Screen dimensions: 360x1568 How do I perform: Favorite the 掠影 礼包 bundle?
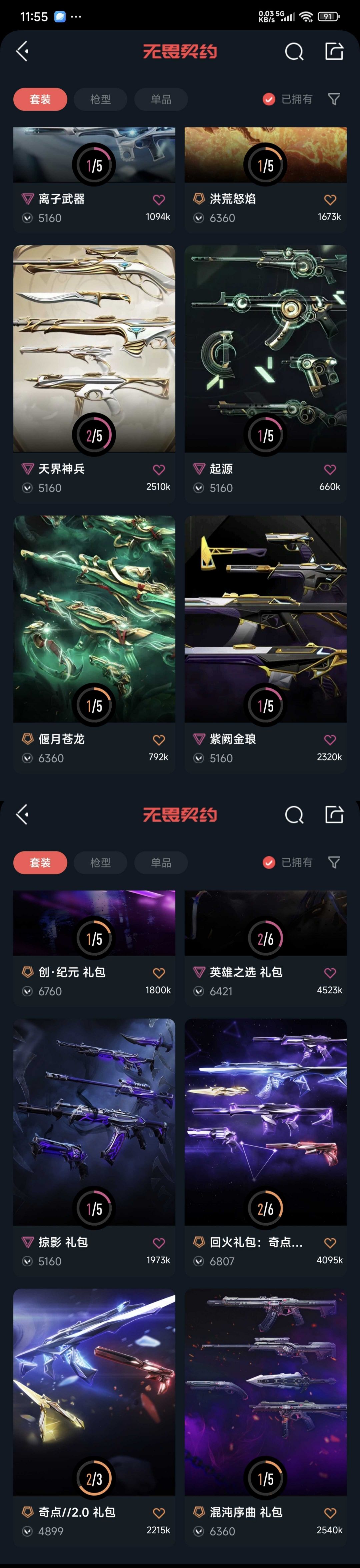159,1242
